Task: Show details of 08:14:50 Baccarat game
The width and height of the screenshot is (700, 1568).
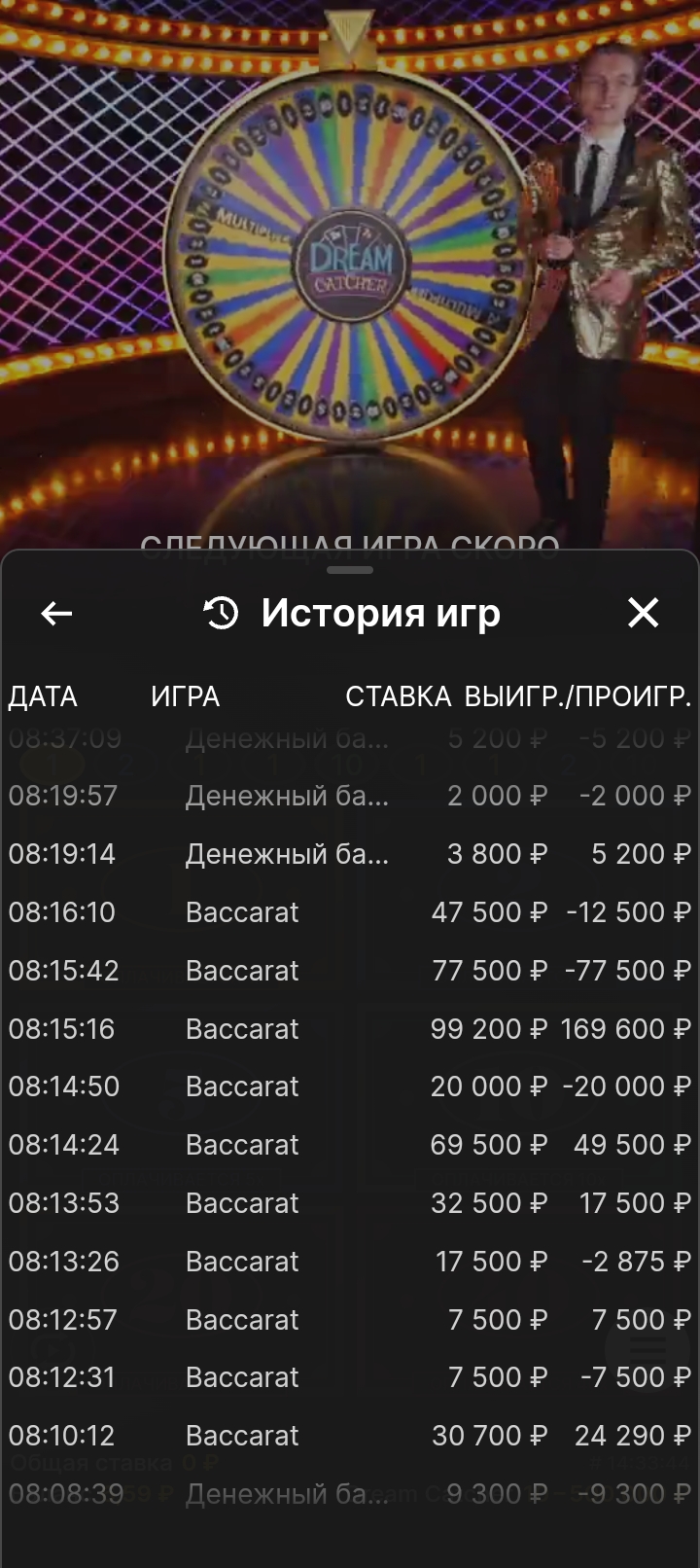Action: [350, 1087]
